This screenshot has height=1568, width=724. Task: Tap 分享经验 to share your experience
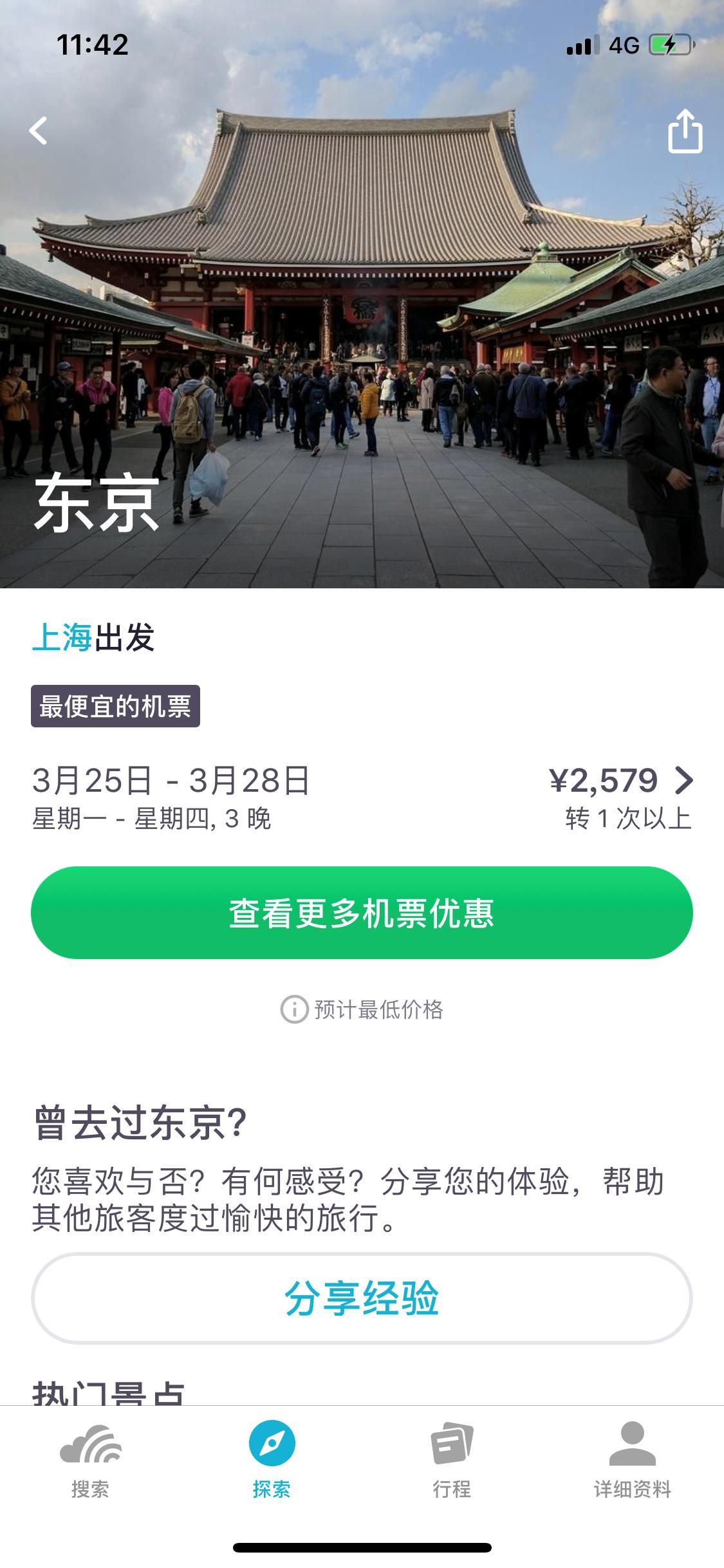362,1298
